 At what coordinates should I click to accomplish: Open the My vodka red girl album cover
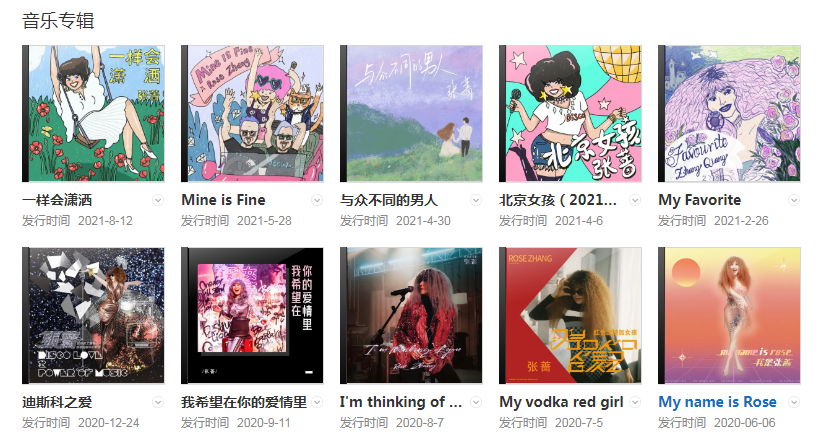coord(570,316)
